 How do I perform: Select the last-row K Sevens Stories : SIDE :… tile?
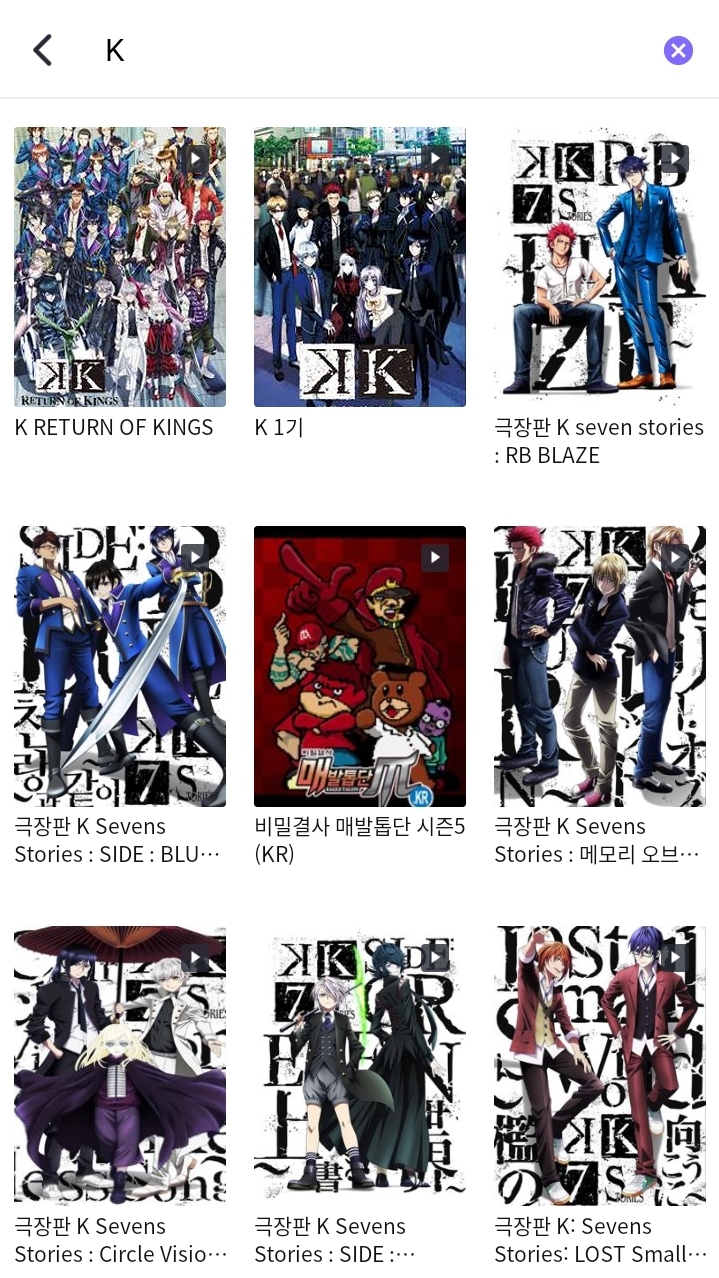click(x=360, y=1065)
